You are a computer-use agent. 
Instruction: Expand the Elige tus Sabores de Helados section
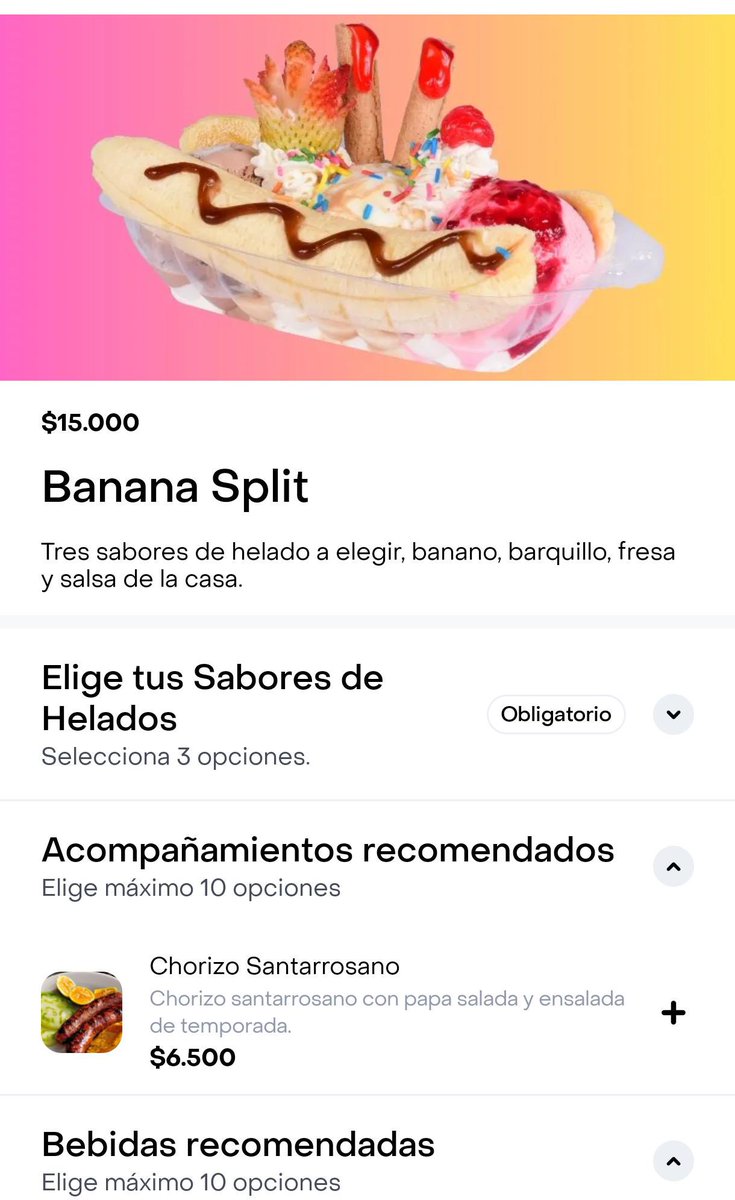tap(673, 715)
